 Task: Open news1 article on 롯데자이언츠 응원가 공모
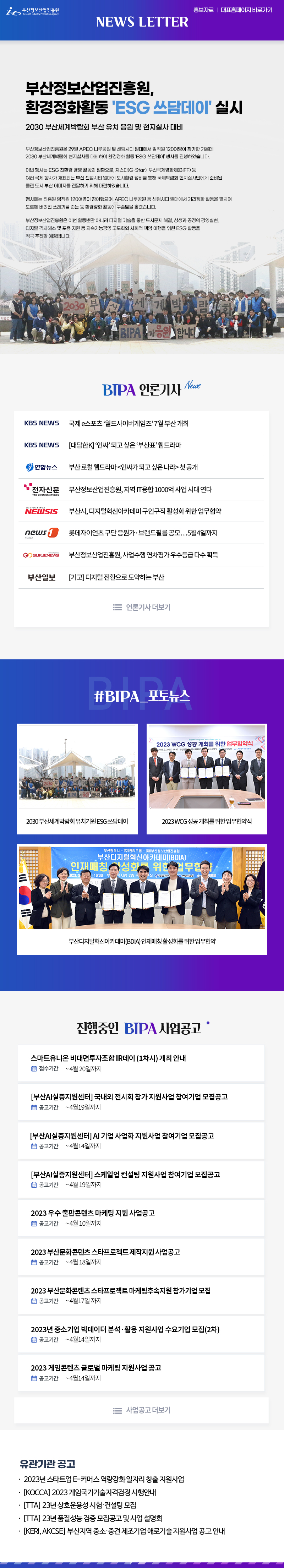point(143,533)
